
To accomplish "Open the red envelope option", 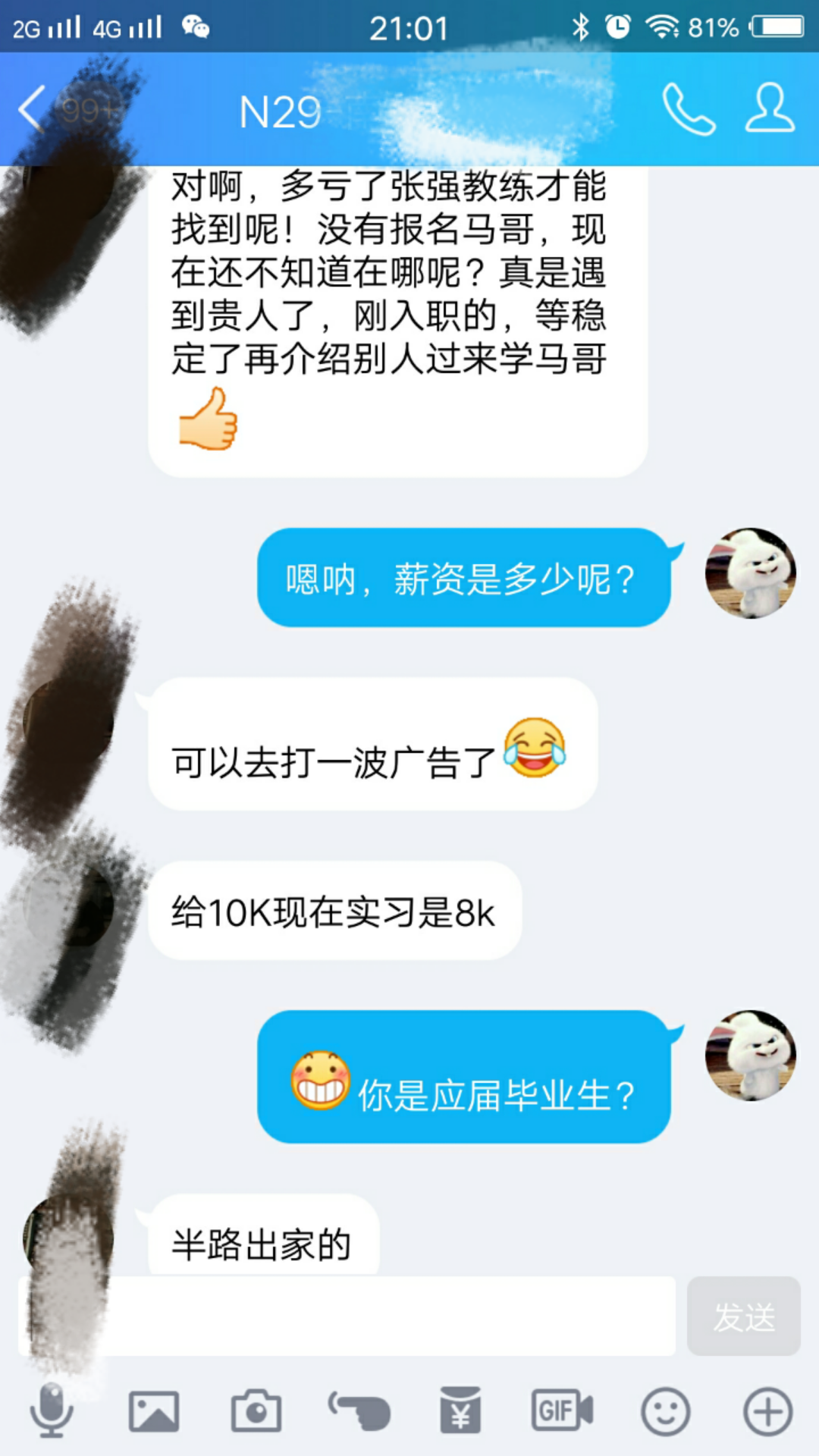I will click(460, 1410).
